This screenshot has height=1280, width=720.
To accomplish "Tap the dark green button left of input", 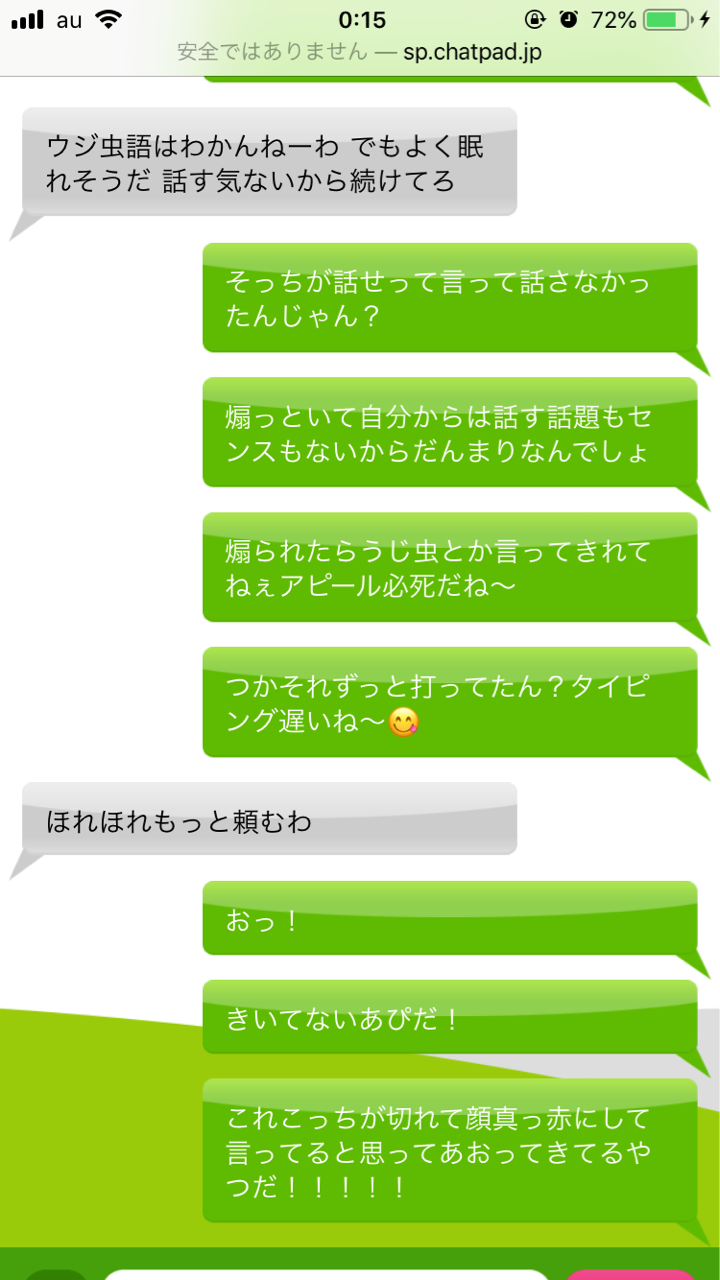I will click(56, 1274).
